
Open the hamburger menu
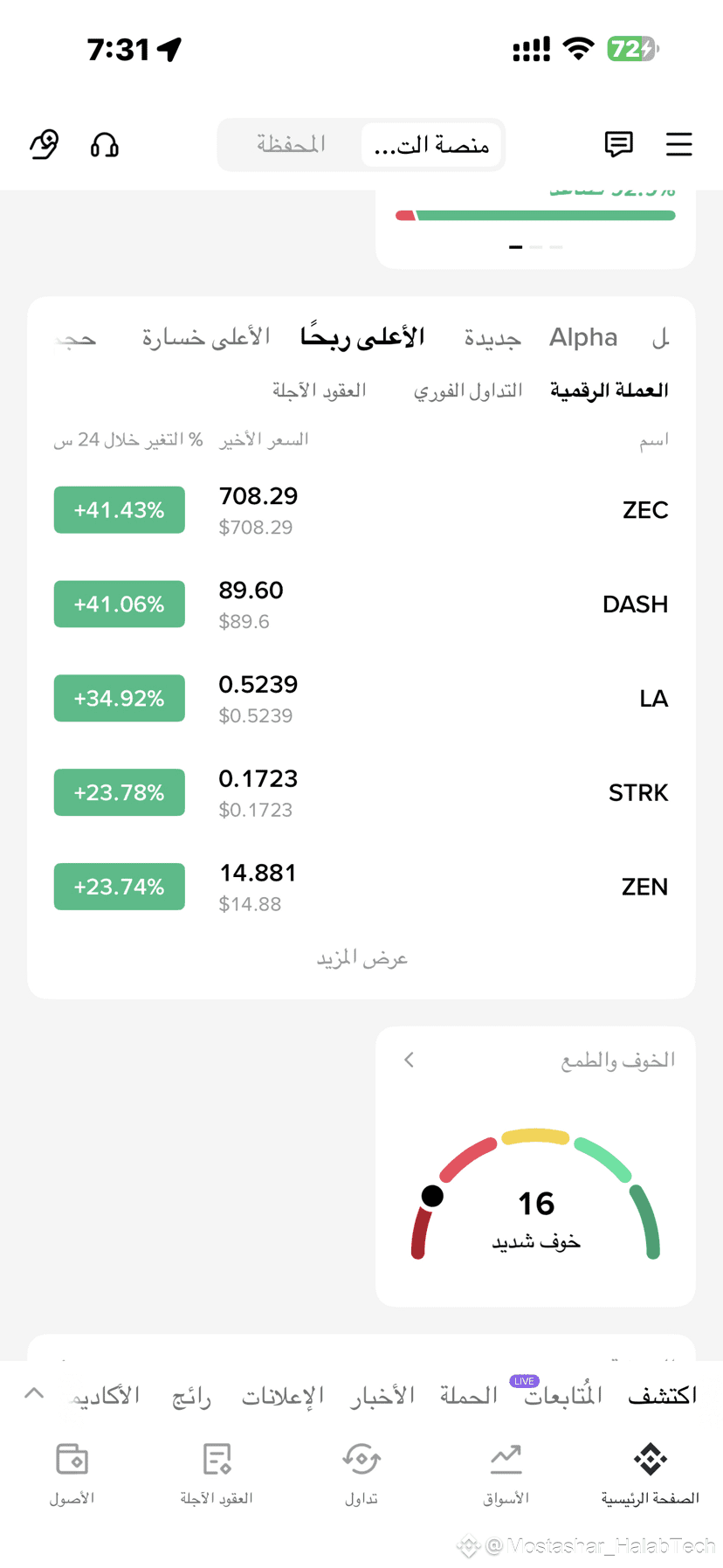point(678,144)
